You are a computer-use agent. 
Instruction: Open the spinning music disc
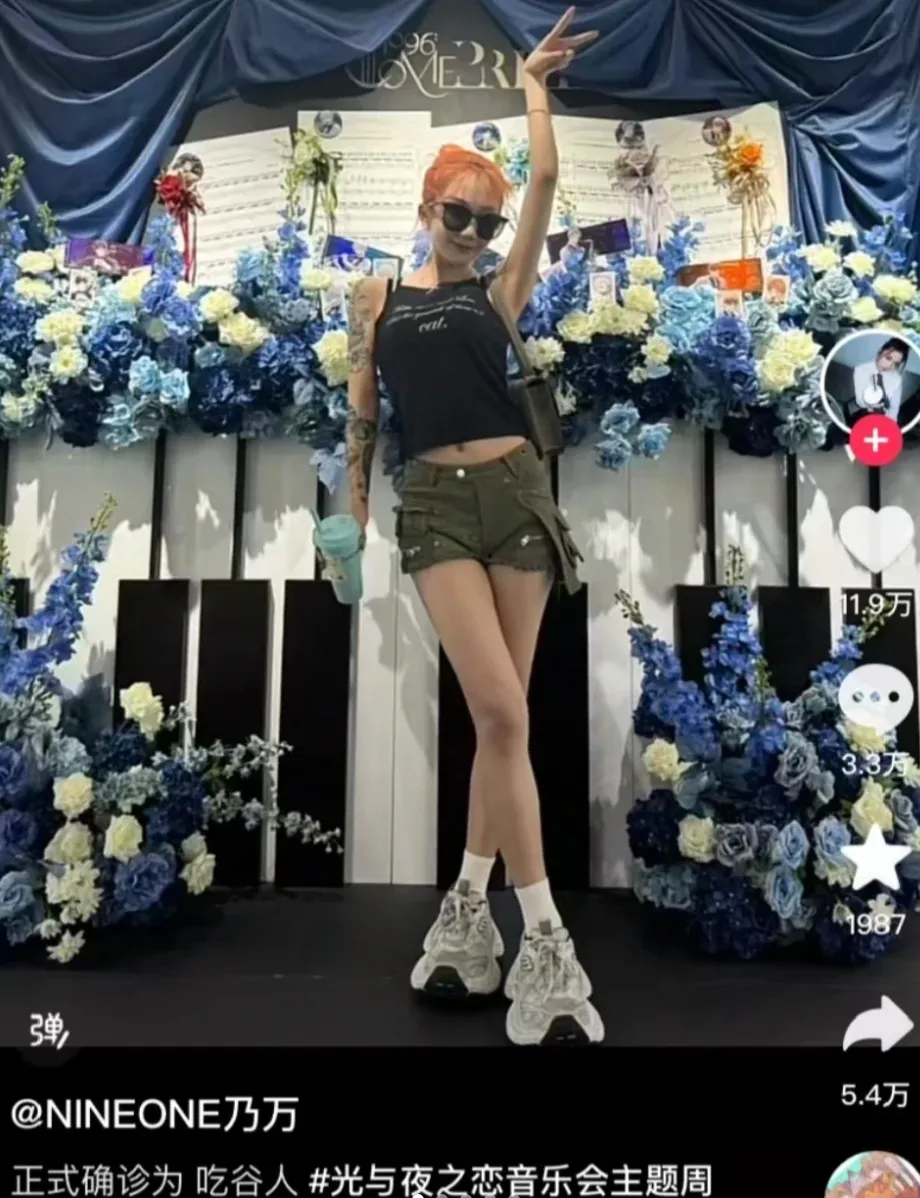pyautogui.click(x=876, y=1177)
